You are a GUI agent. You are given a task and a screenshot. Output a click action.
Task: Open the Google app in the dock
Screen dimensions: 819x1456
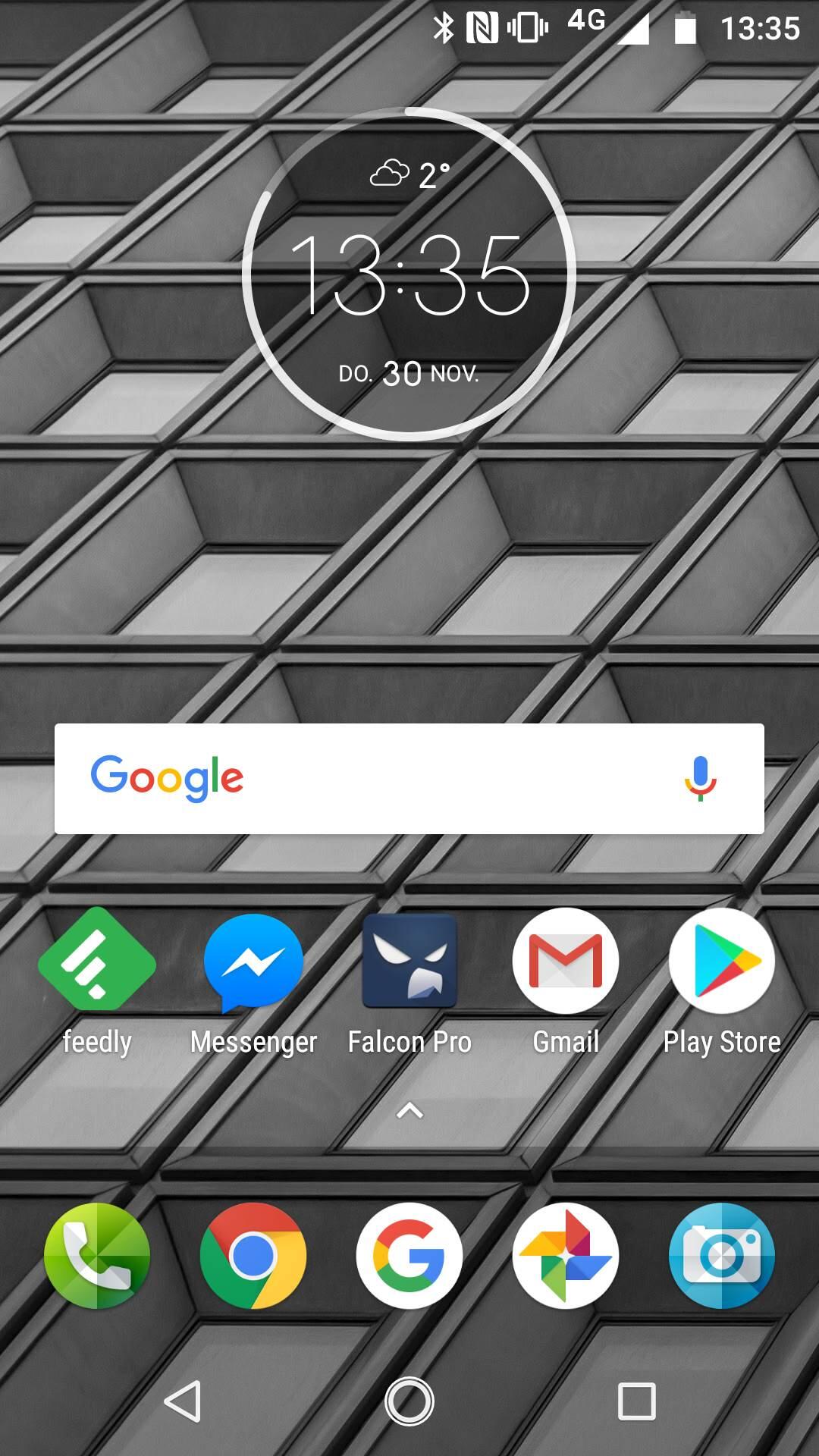click(x=409, y=1256)
